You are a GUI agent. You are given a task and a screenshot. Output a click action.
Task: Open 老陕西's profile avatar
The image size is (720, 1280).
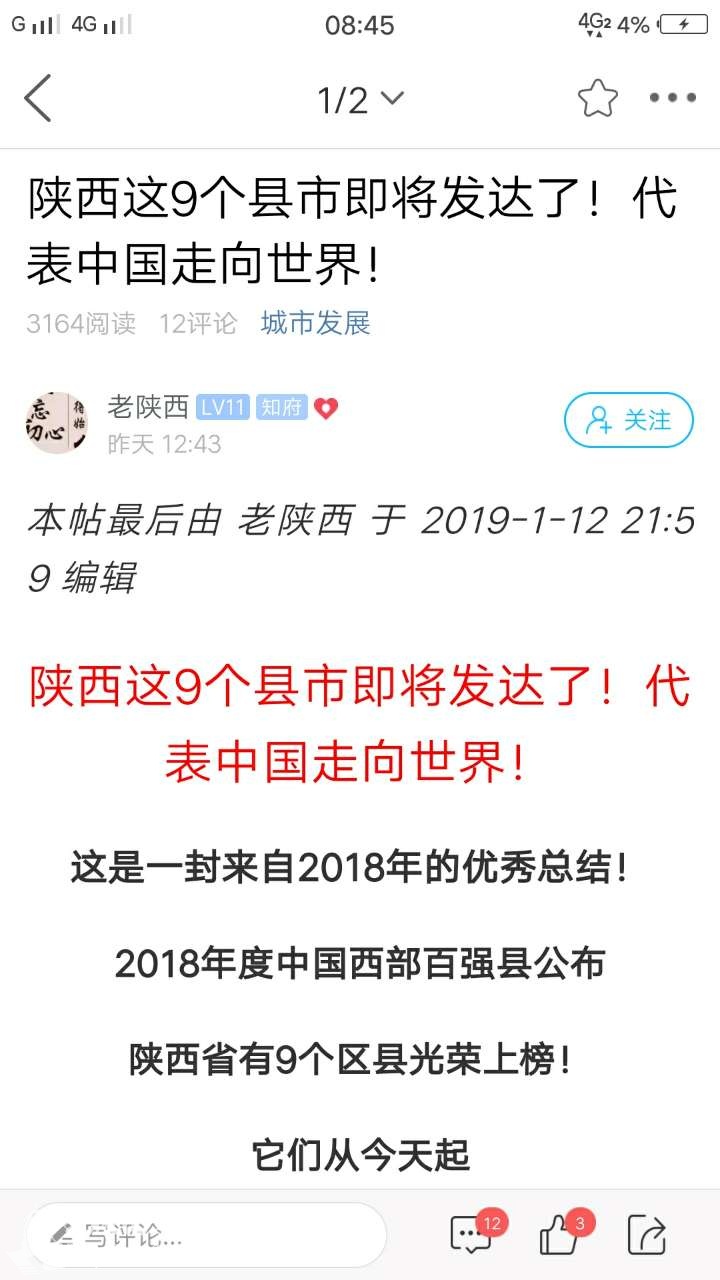pyautogui.click(x=56, y=422)
